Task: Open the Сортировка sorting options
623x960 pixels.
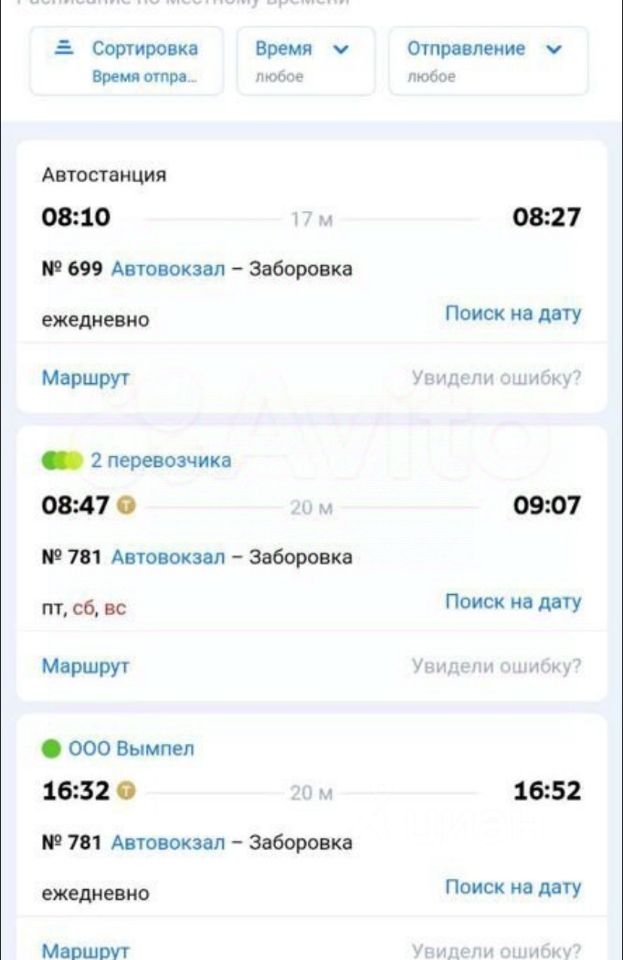Action: [x=125, y=60]
